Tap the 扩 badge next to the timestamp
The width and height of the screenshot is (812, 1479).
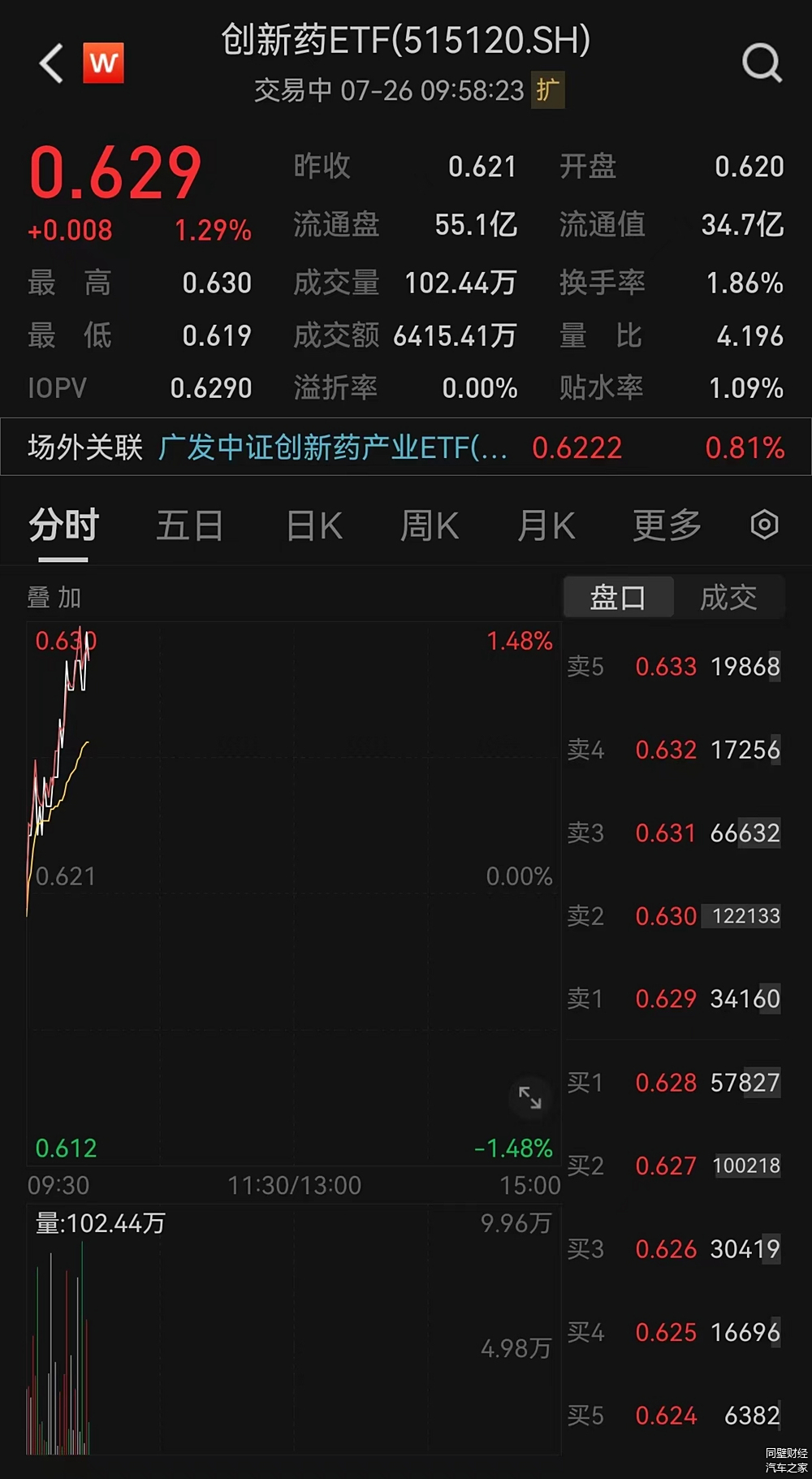(x=549, y=92)
